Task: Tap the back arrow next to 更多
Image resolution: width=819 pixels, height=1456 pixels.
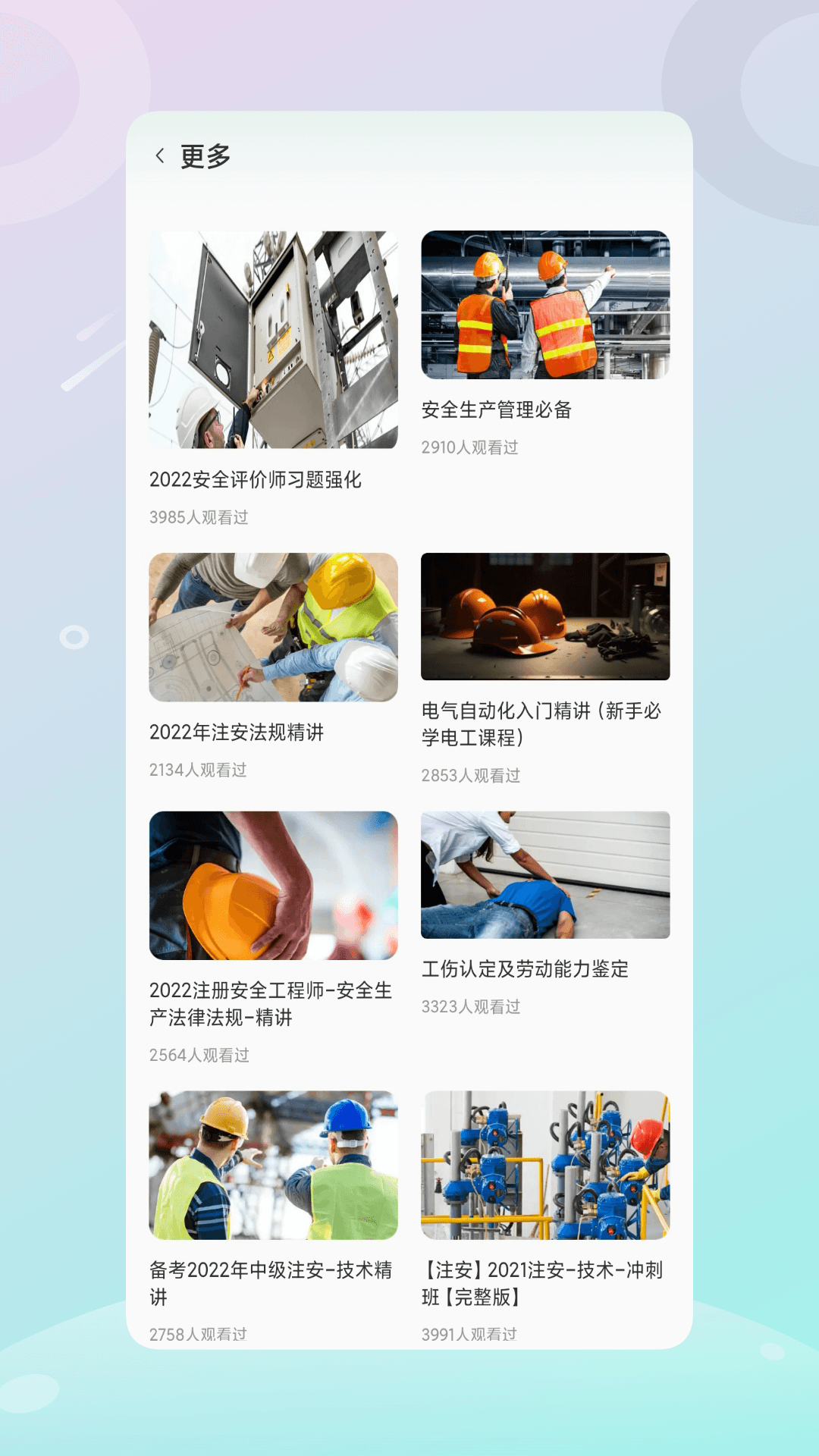Action: point(158,155)
